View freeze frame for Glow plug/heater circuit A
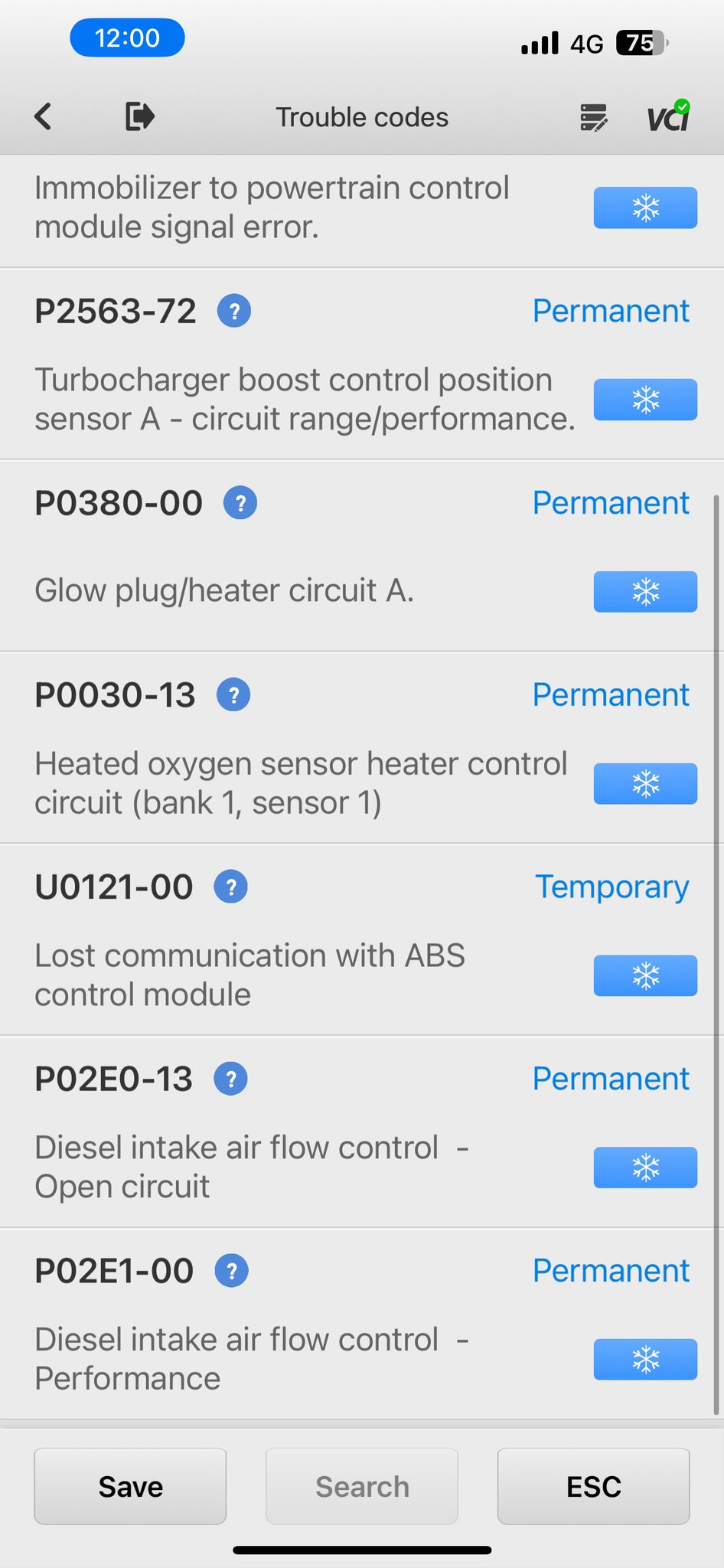The height and width of the screenshot is (1568, 724). [645, 592]
